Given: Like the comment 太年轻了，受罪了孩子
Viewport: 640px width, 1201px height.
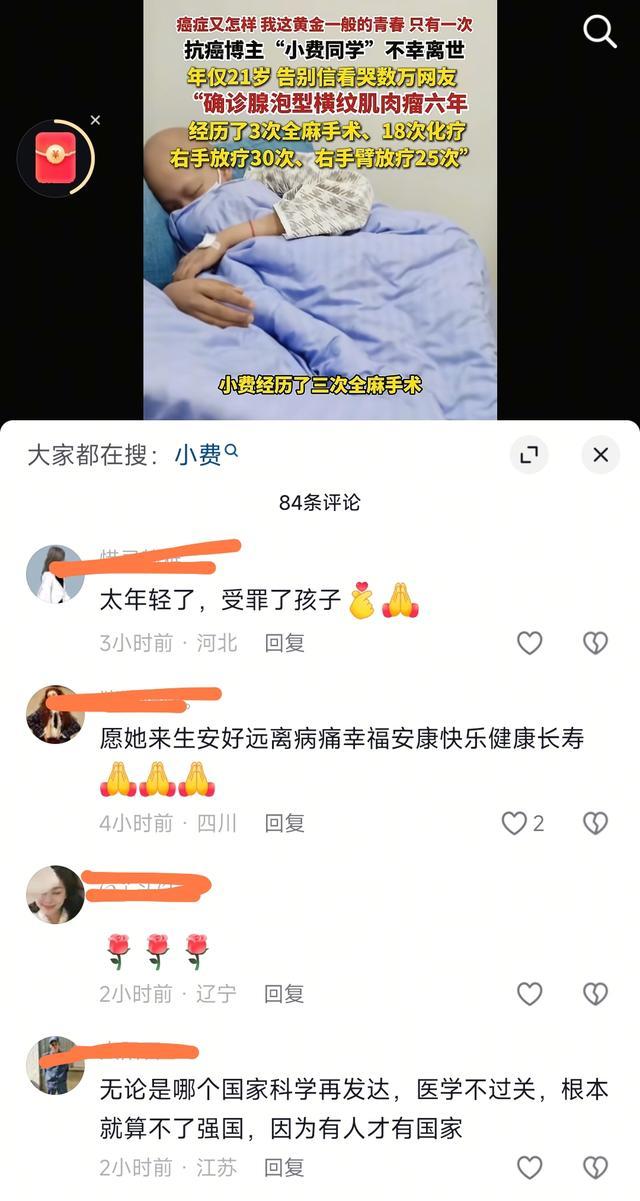Looking at the screenshot, I should [529, 643].
